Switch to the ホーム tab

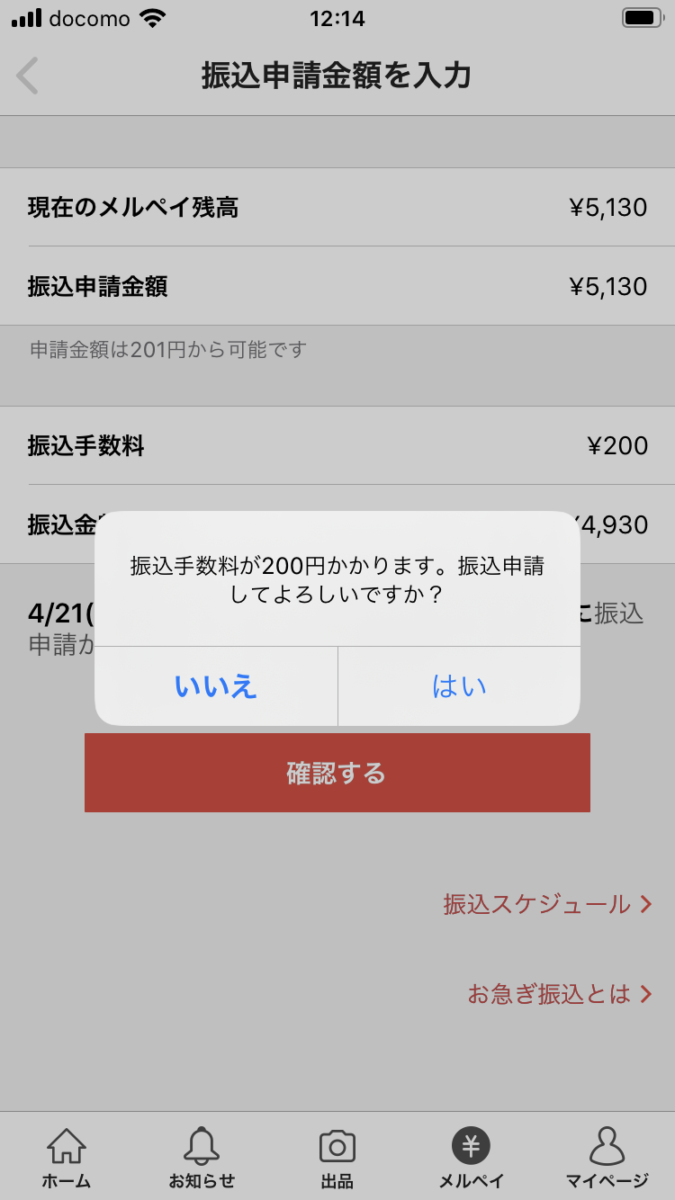(66, 1158)
